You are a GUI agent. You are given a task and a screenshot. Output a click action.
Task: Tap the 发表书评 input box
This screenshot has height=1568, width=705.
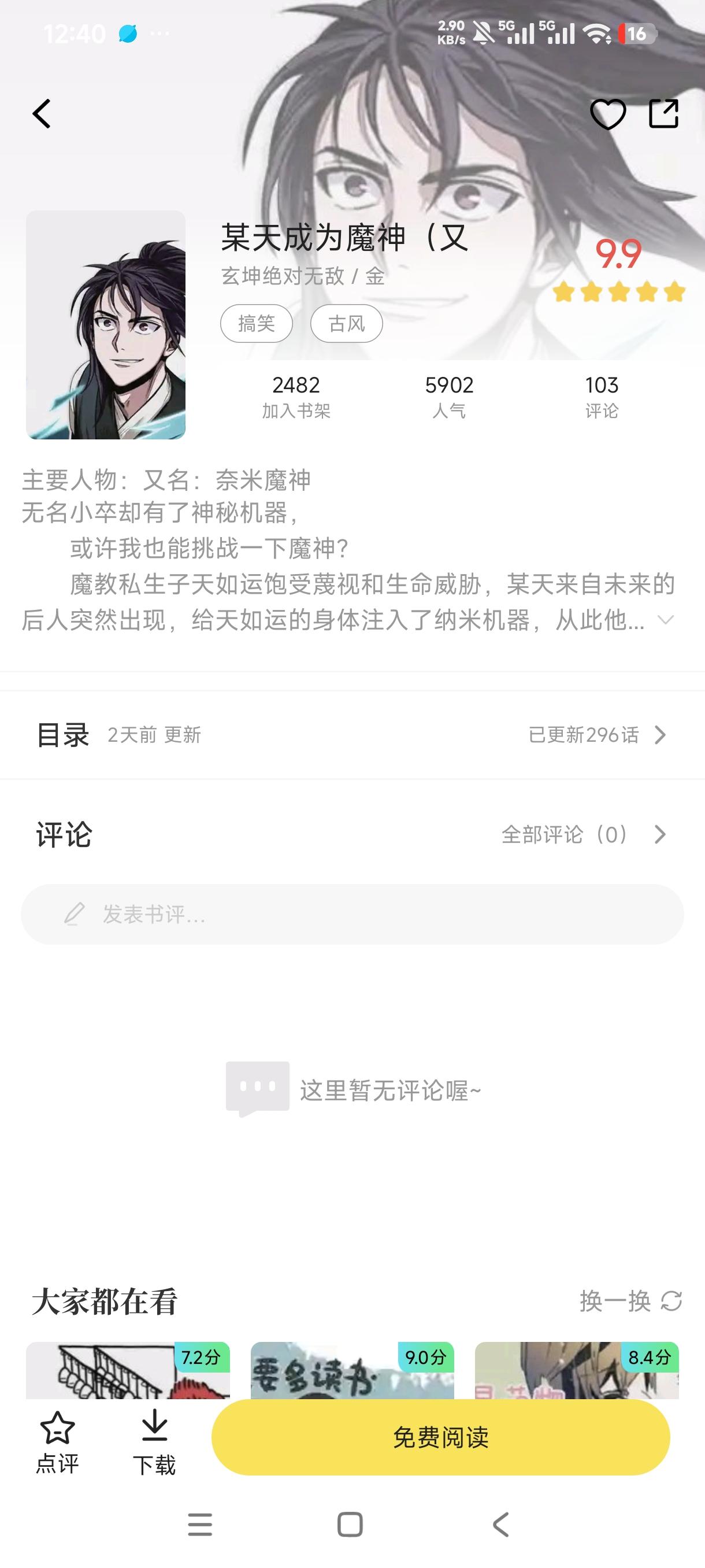tap(352, 914)
